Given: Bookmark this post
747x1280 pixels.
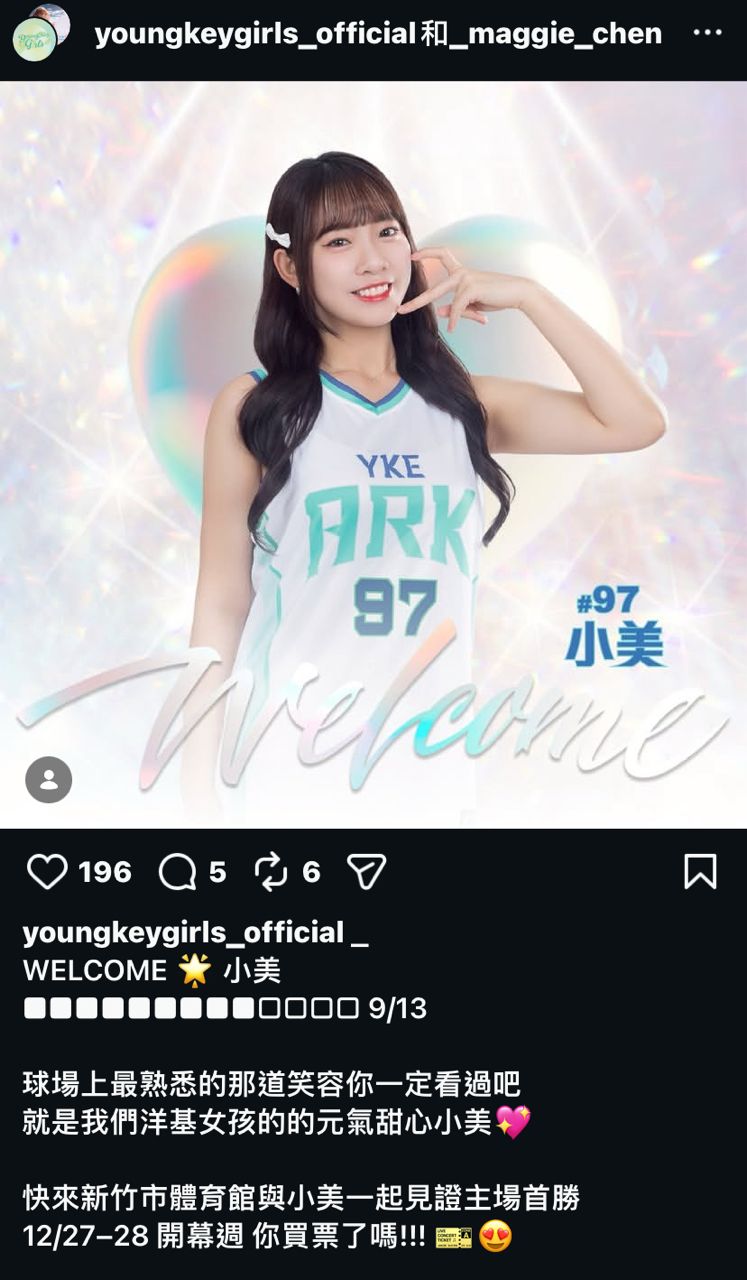Looking at the screenshot, I should [x=700, y=872].
